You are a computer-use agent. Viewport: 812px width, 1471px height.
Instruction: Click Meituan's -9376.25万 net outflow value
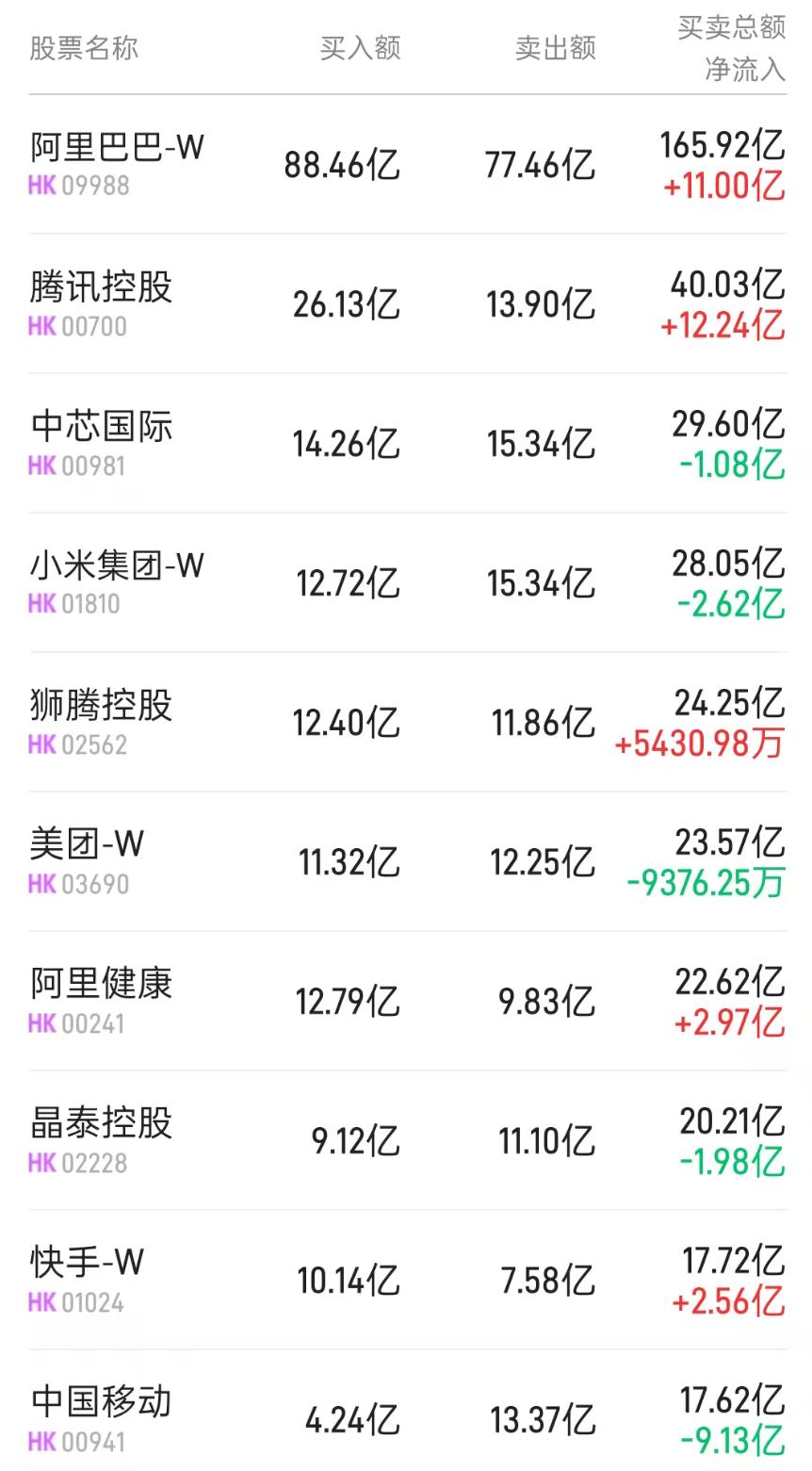click(704, 884)
